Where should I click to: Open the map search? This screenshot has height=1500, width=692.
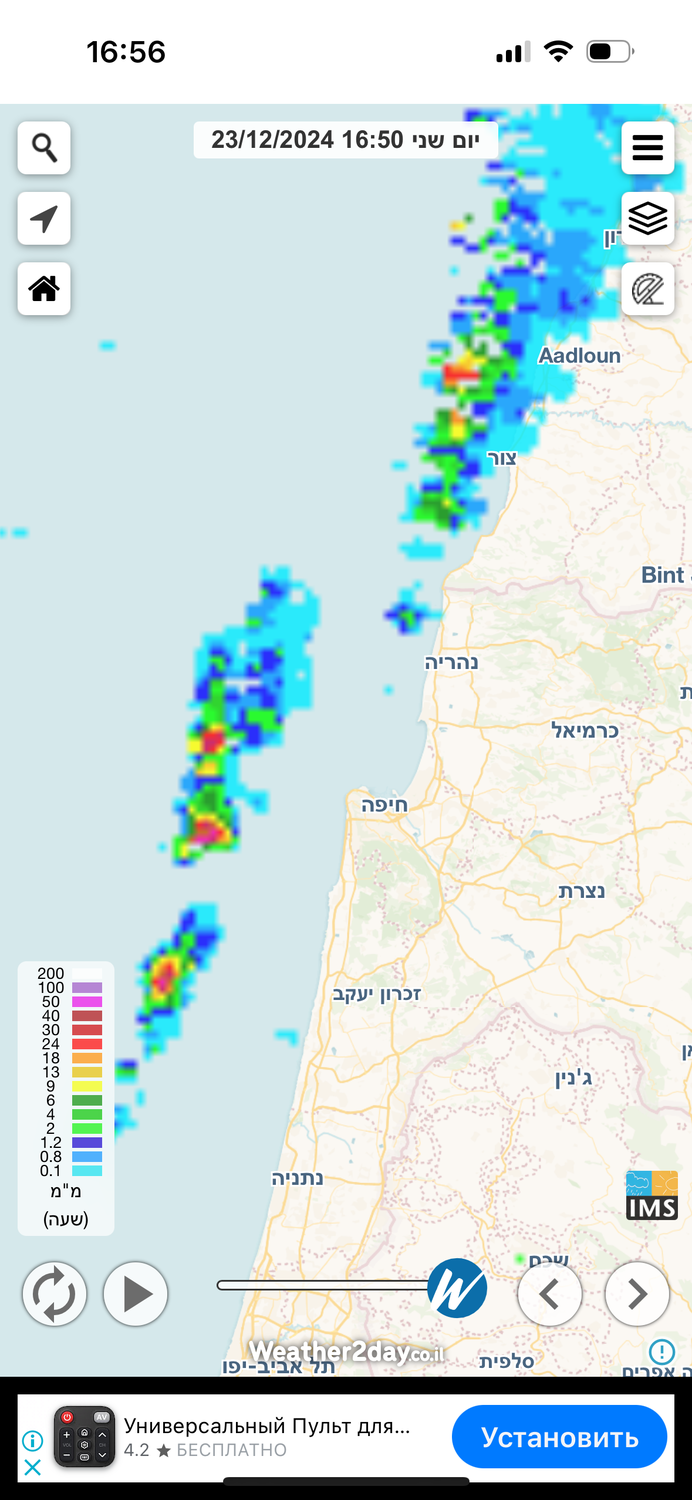pyautogui.click(x=44, y=148)
